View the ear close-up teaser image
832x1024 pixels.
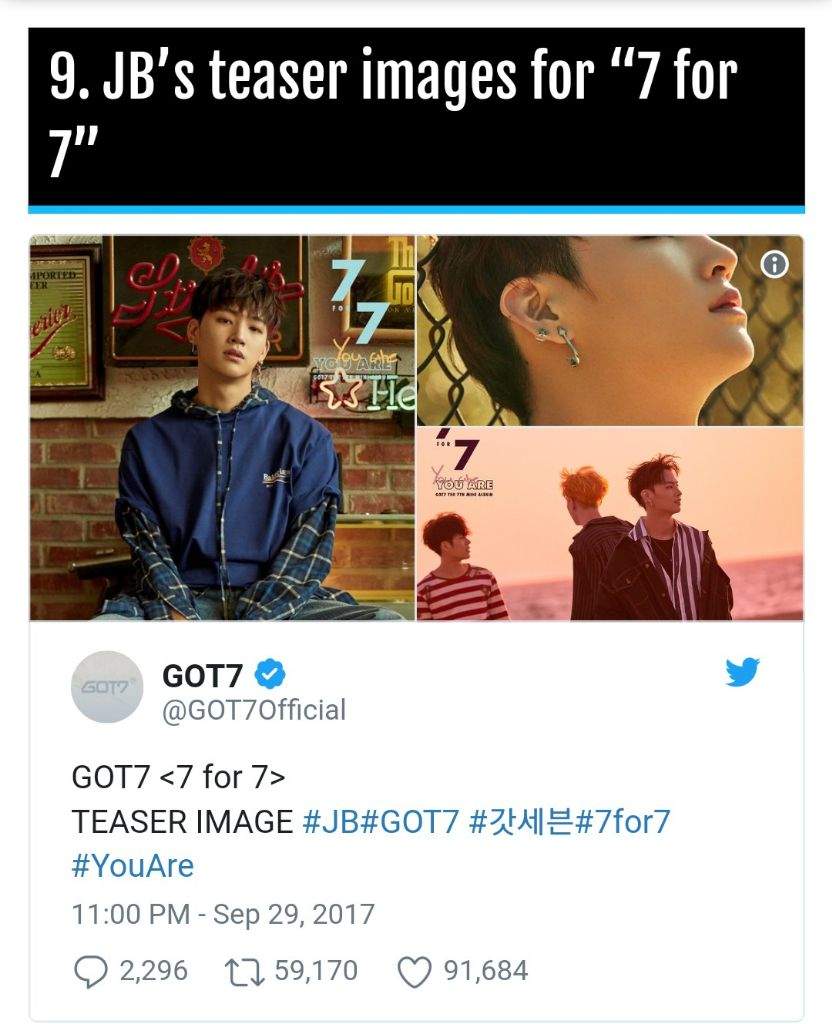pyautogui.click(x=610, y=330)
